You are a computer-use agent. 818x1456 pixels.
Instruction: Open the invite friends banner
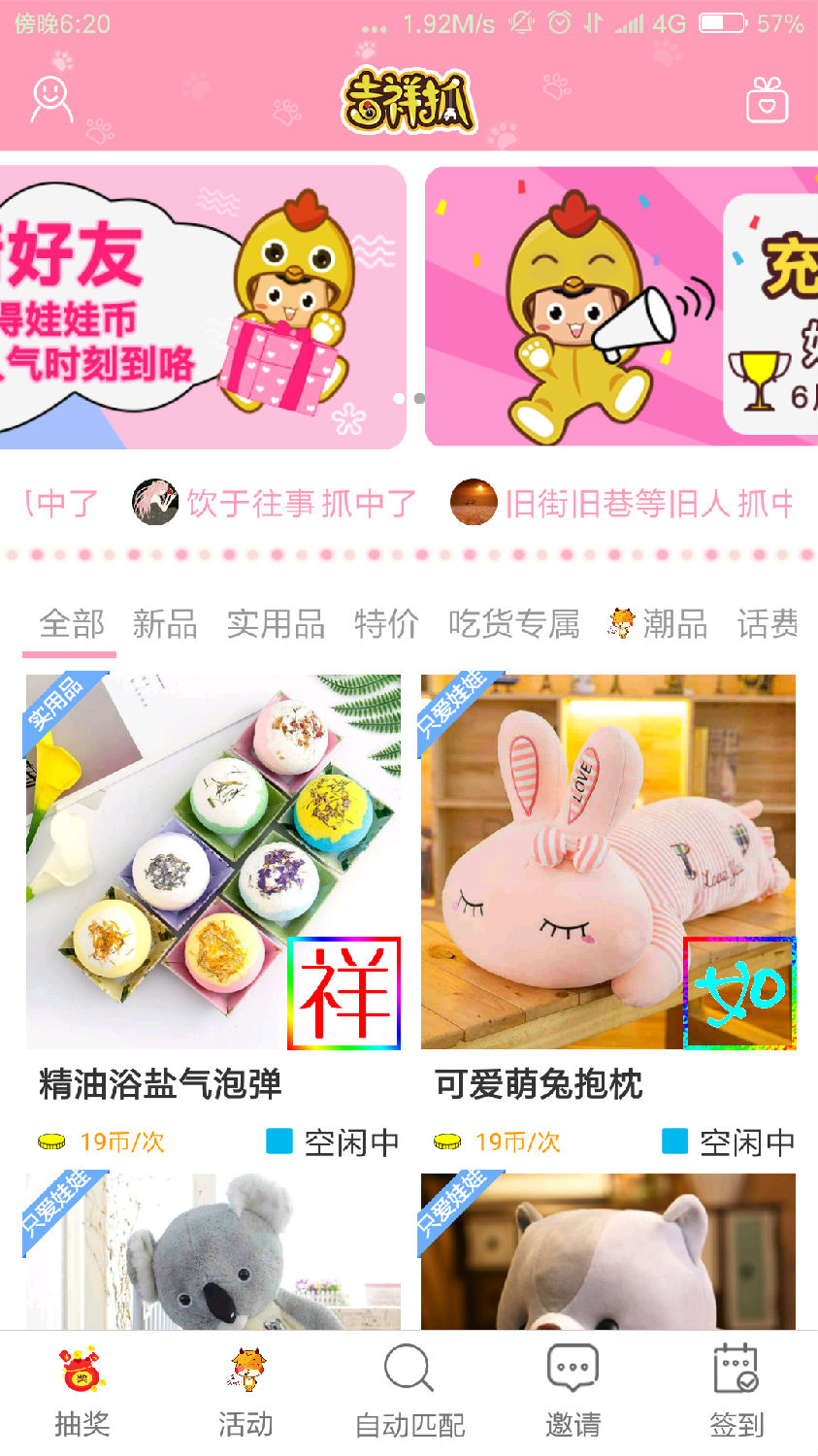(x=202, y=307)
